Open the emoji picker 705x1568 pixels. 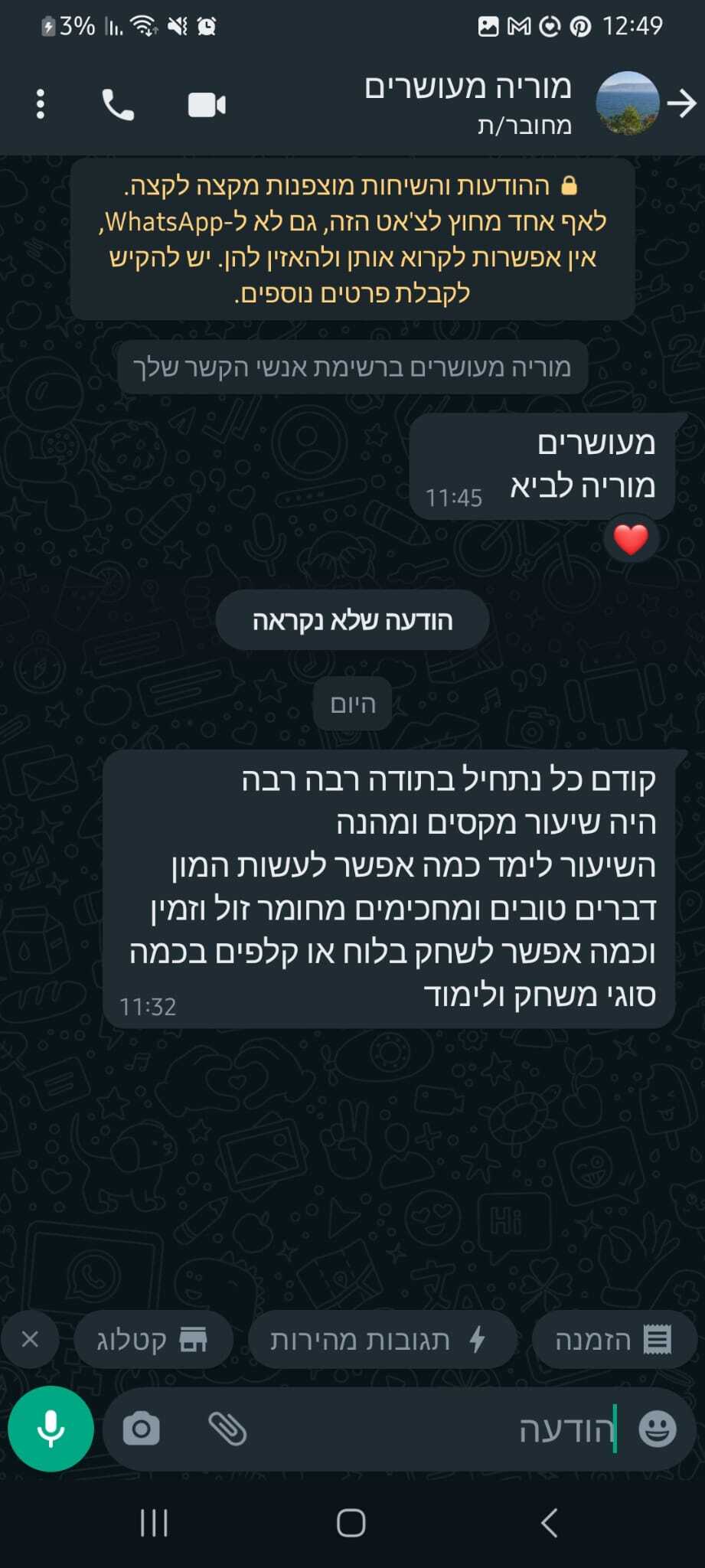tap(657, 1429)
